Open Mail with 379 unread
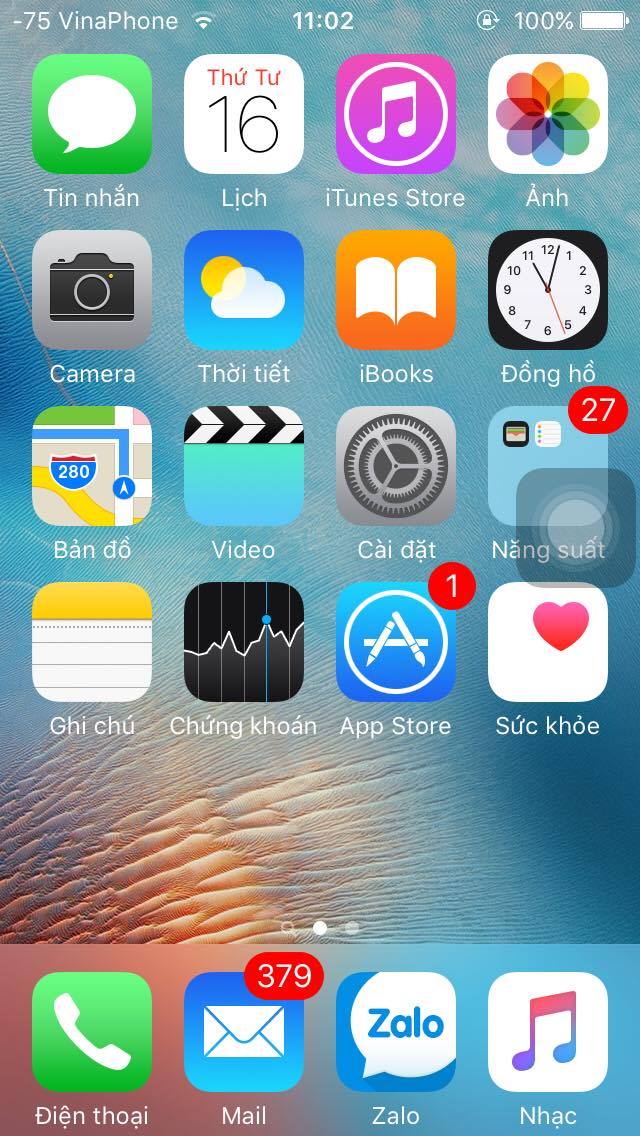Image resolution: width=640 pixels, height=1136 pixels. click(244, 1032)
